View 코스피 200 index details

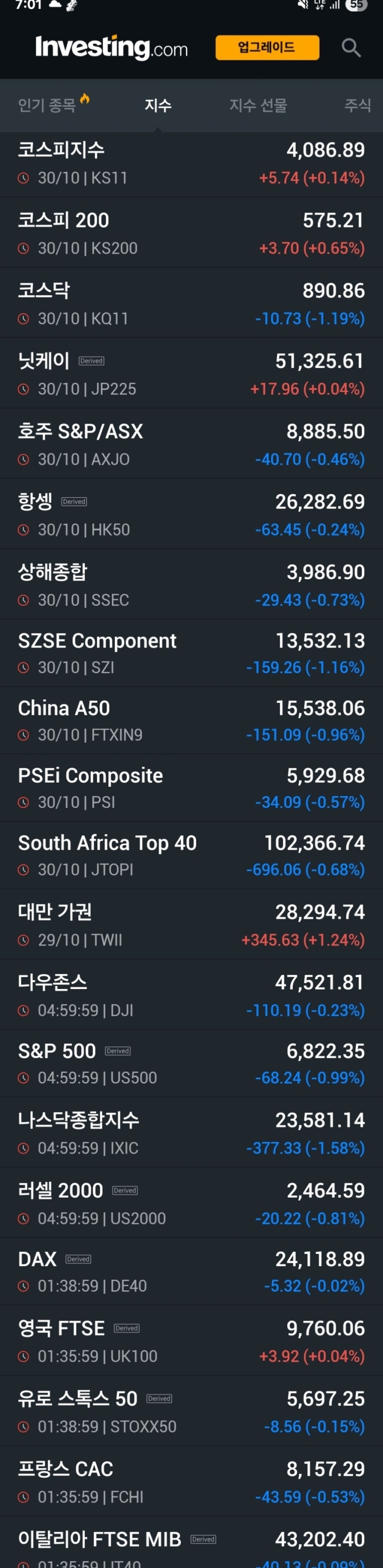(x=191, y=234)
